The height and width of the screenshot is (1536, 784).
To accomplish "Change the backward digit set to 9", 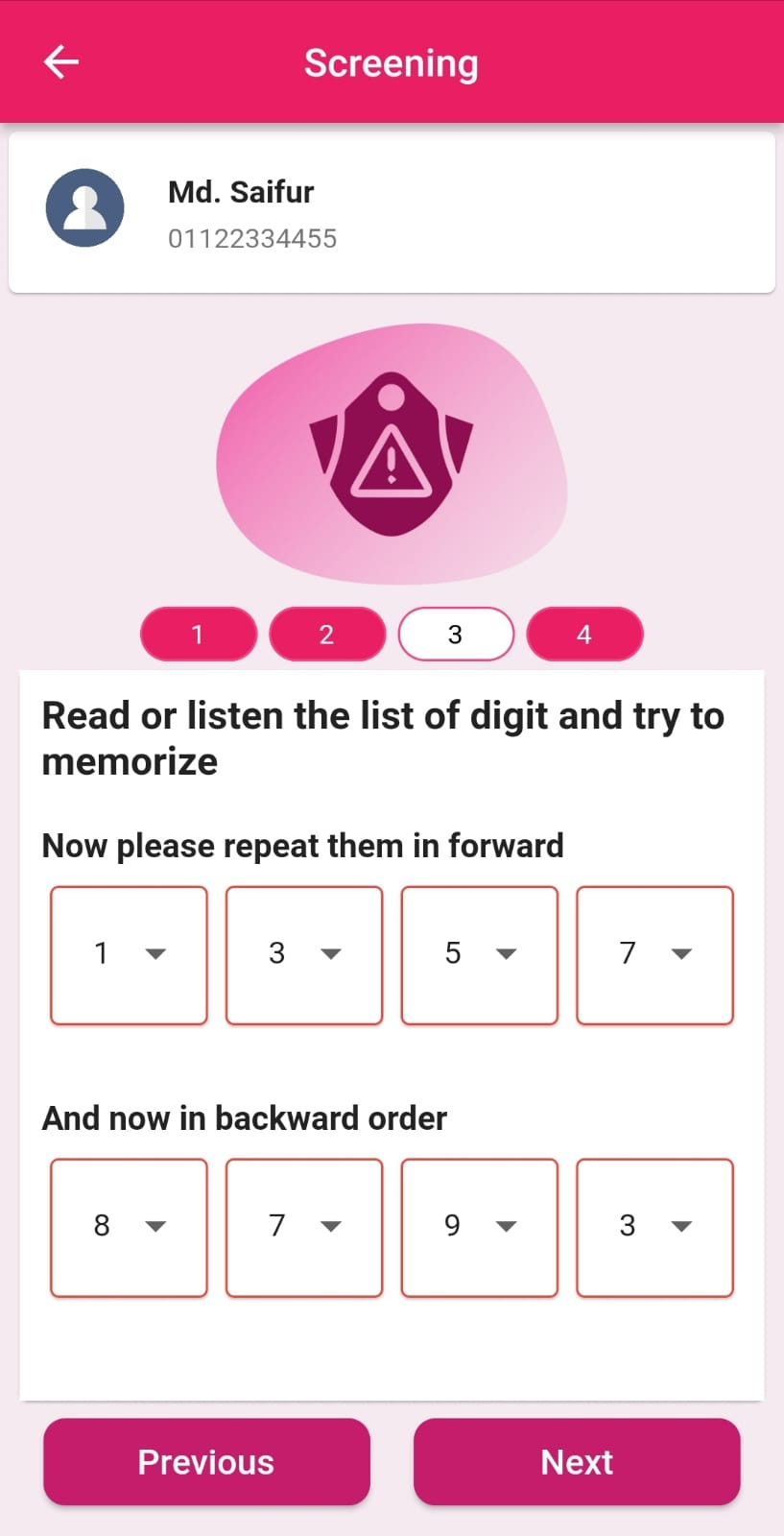I will (479, 1226).
